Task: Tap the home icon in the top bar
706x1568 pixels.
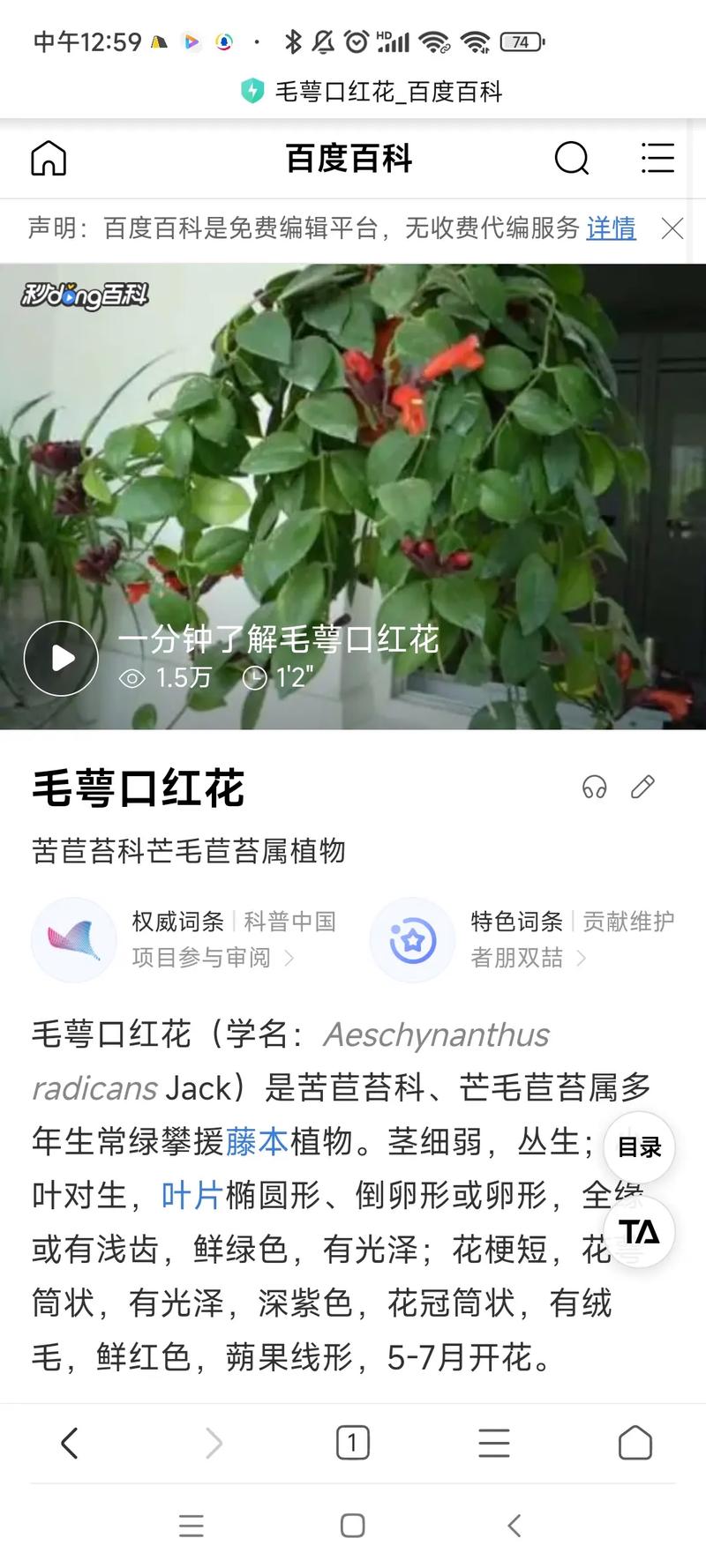Action: tap(47, 159)
